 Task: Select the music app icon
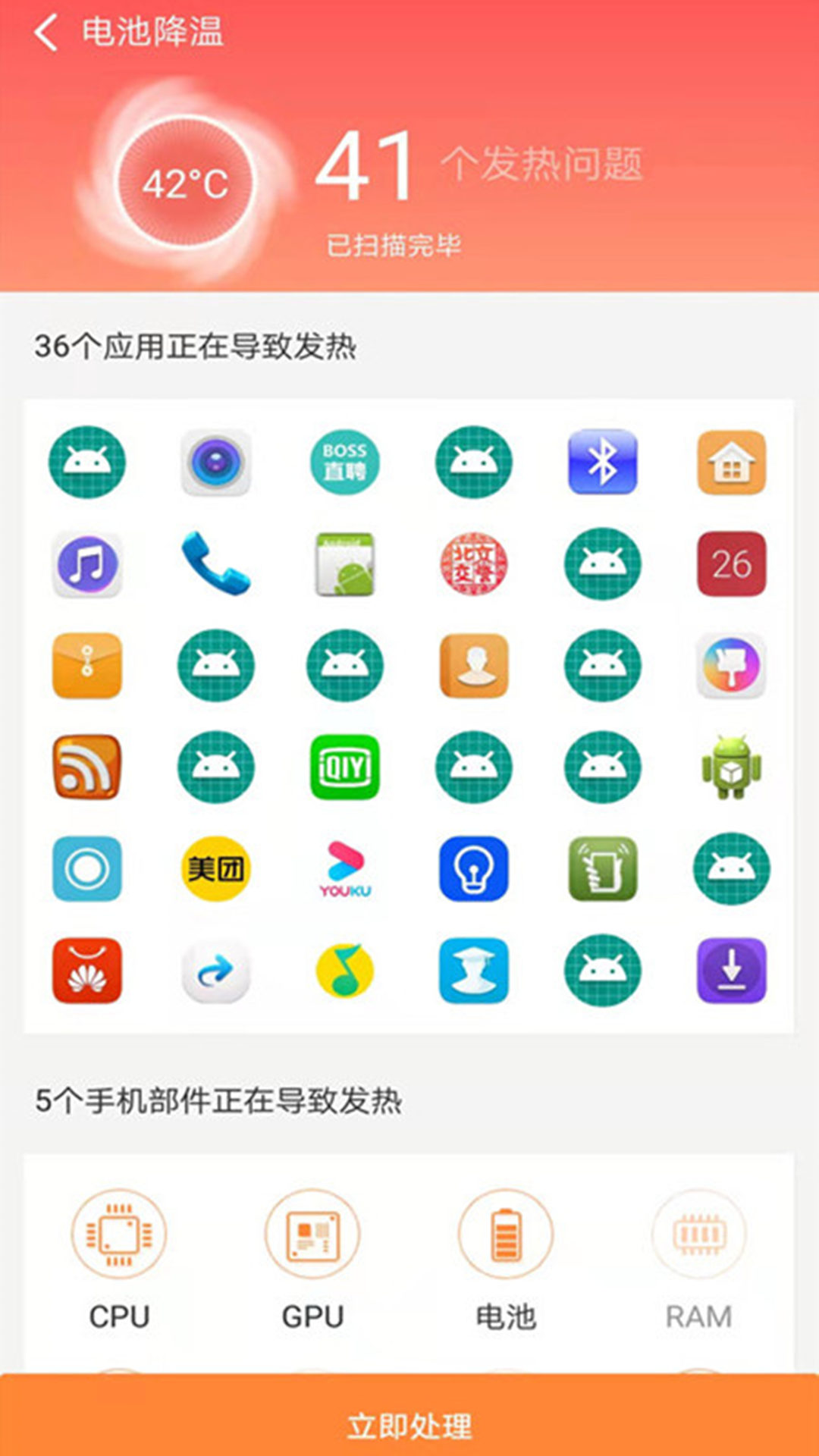pos(87,565)
